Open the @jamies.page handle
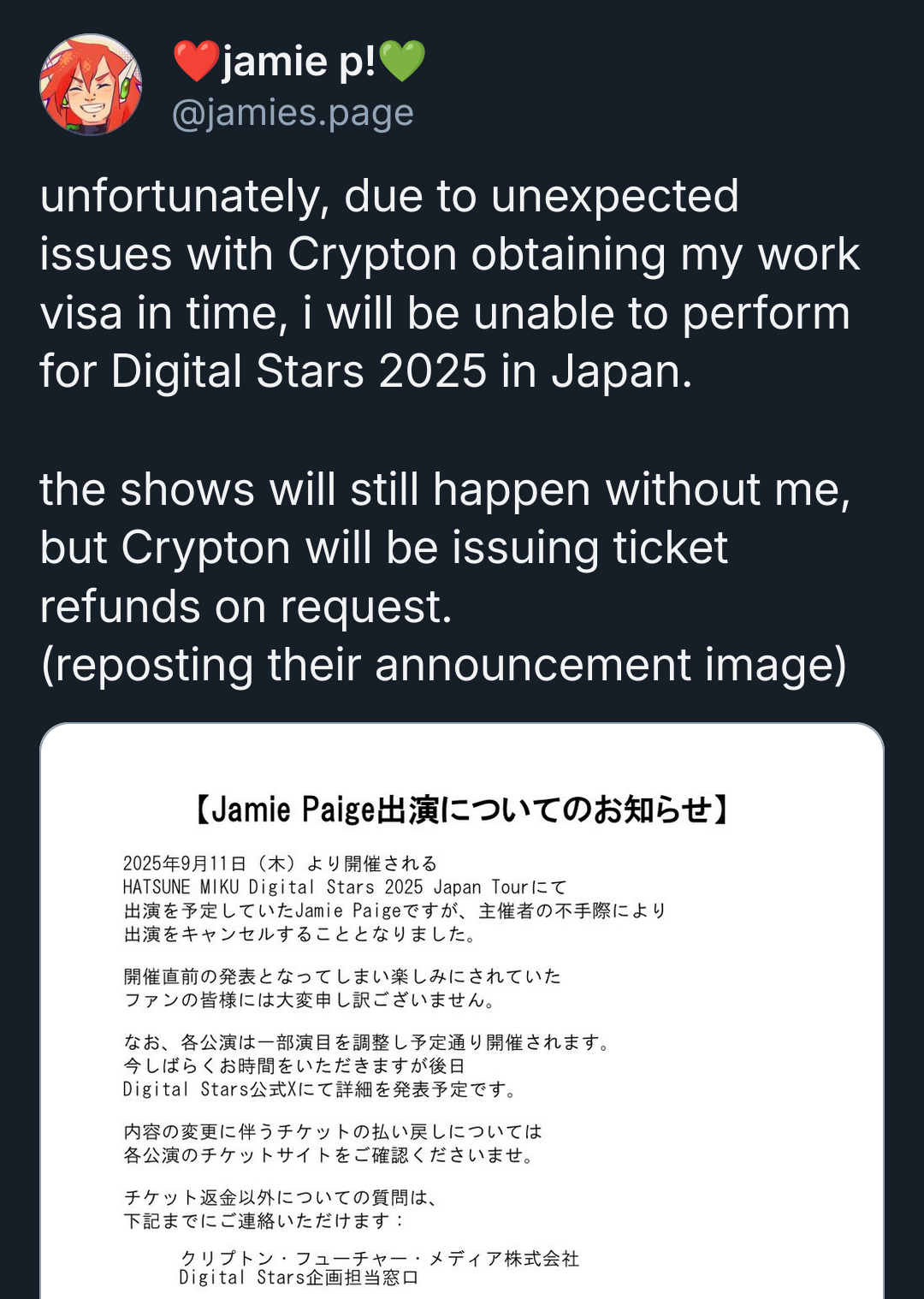Screen dimensions: 924x1299 [293, 113]
